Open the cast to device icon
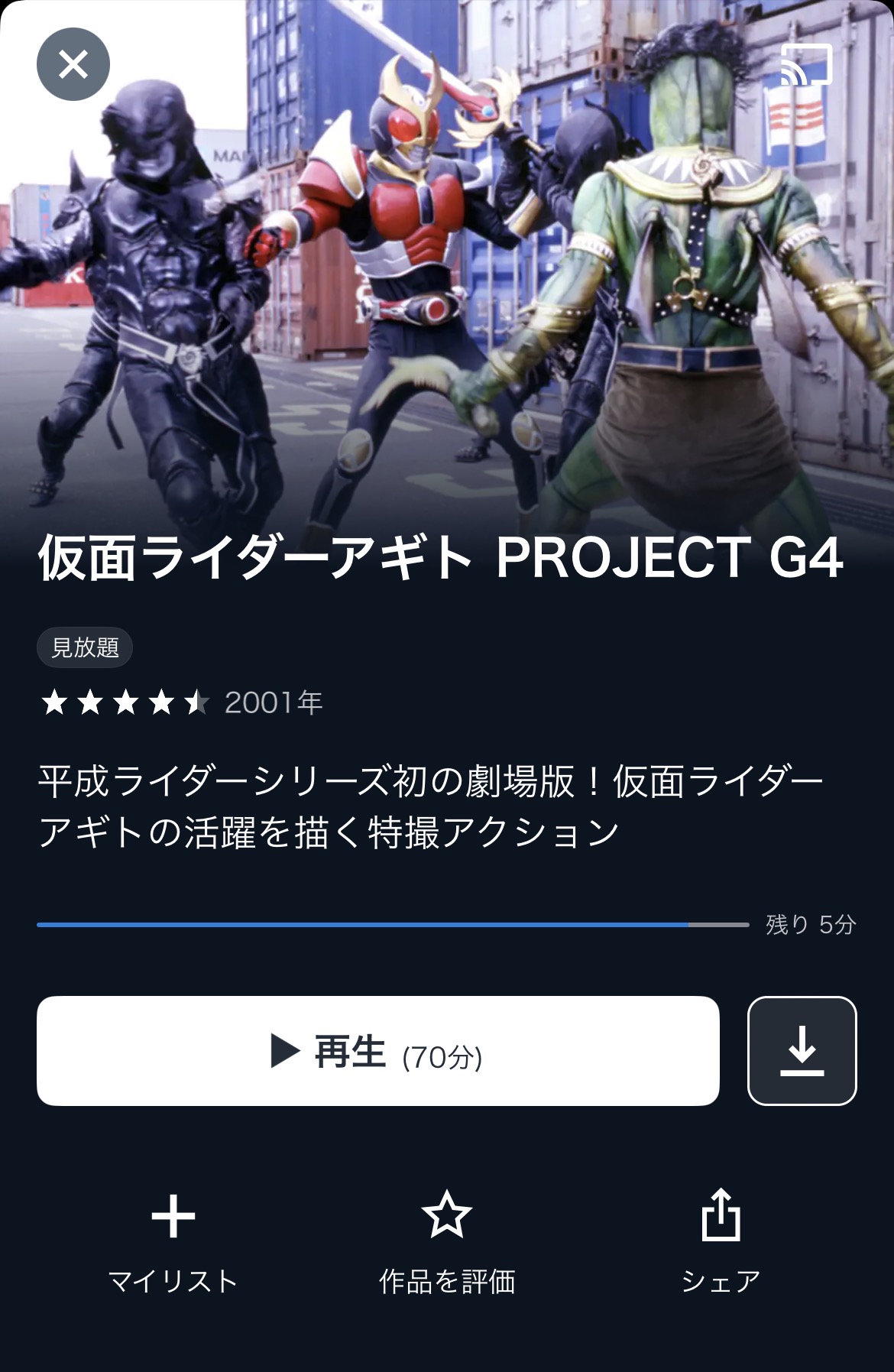The image size is (894, 1372). point(806,65)
